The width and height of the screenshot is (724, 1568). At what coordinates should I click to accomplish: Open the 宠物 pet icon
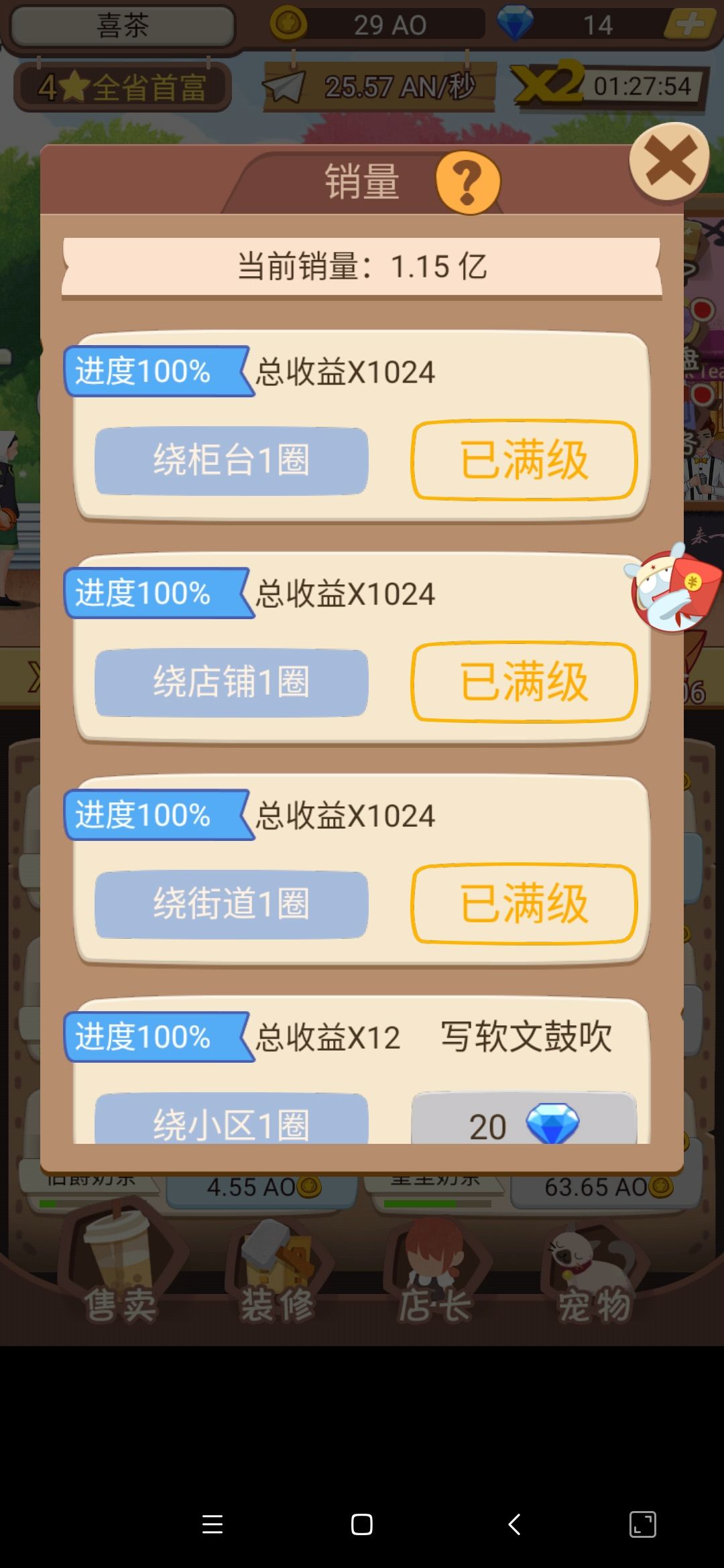pos(593,1273)
